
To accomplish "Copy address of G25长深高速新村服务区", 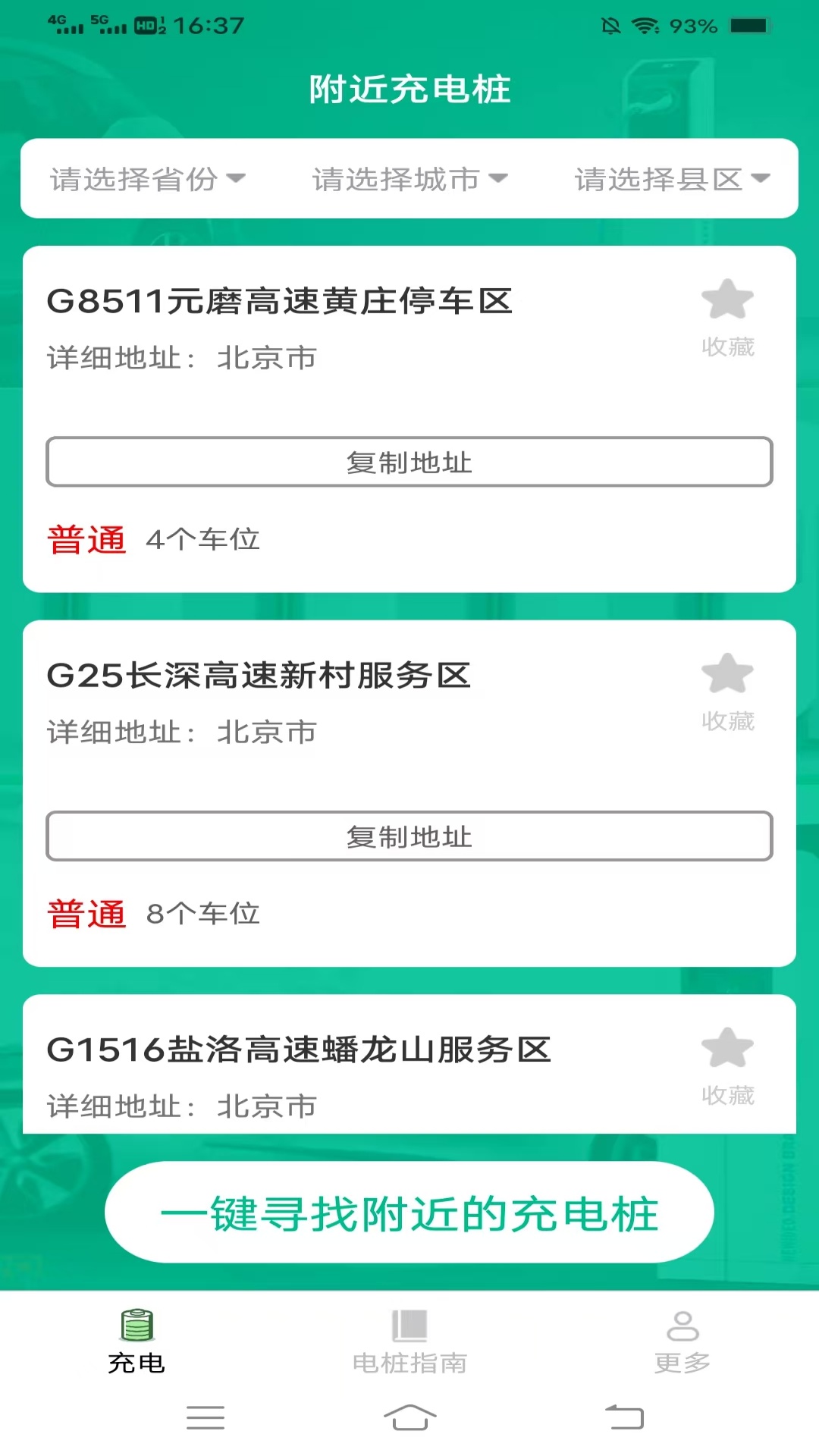I will click(409, 836).
